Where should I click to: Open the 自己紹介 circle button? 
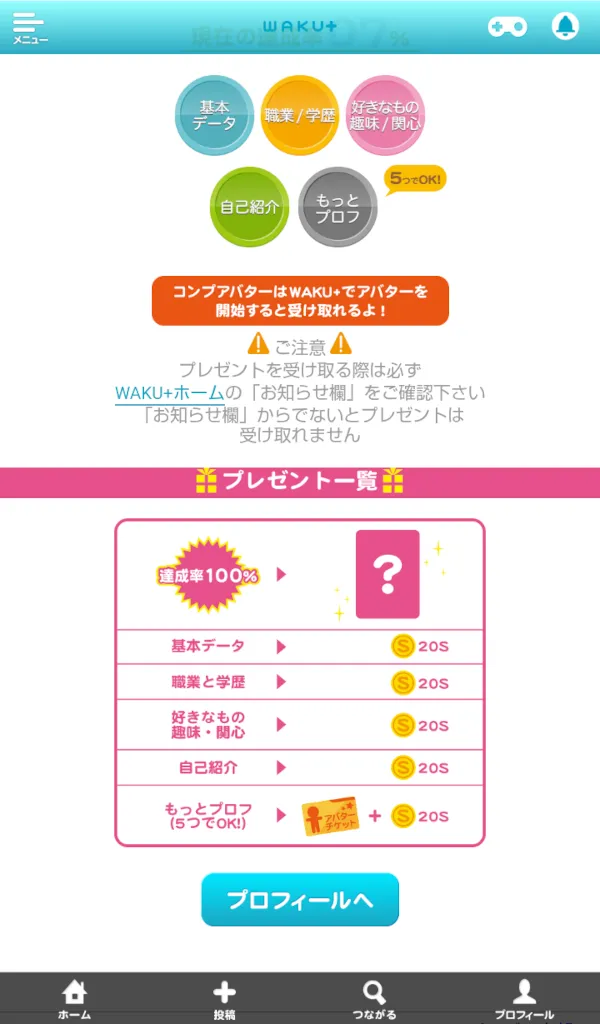coord(250,207)
